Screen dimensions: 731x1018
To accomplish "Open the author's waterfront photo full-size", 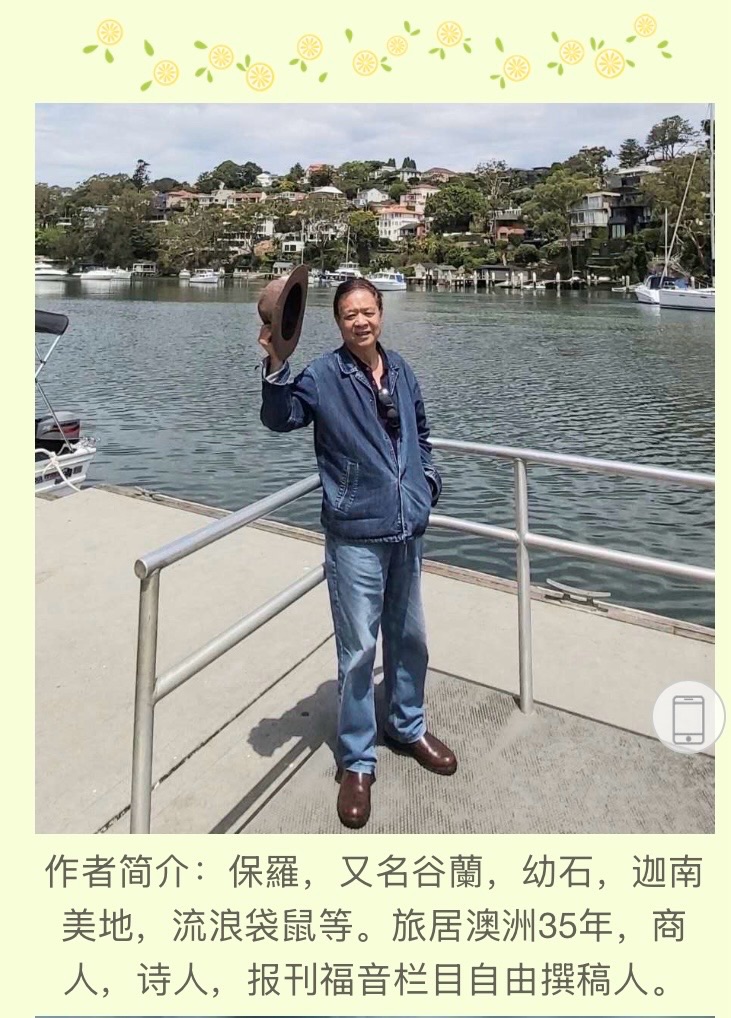I will [x=374, y=467].
